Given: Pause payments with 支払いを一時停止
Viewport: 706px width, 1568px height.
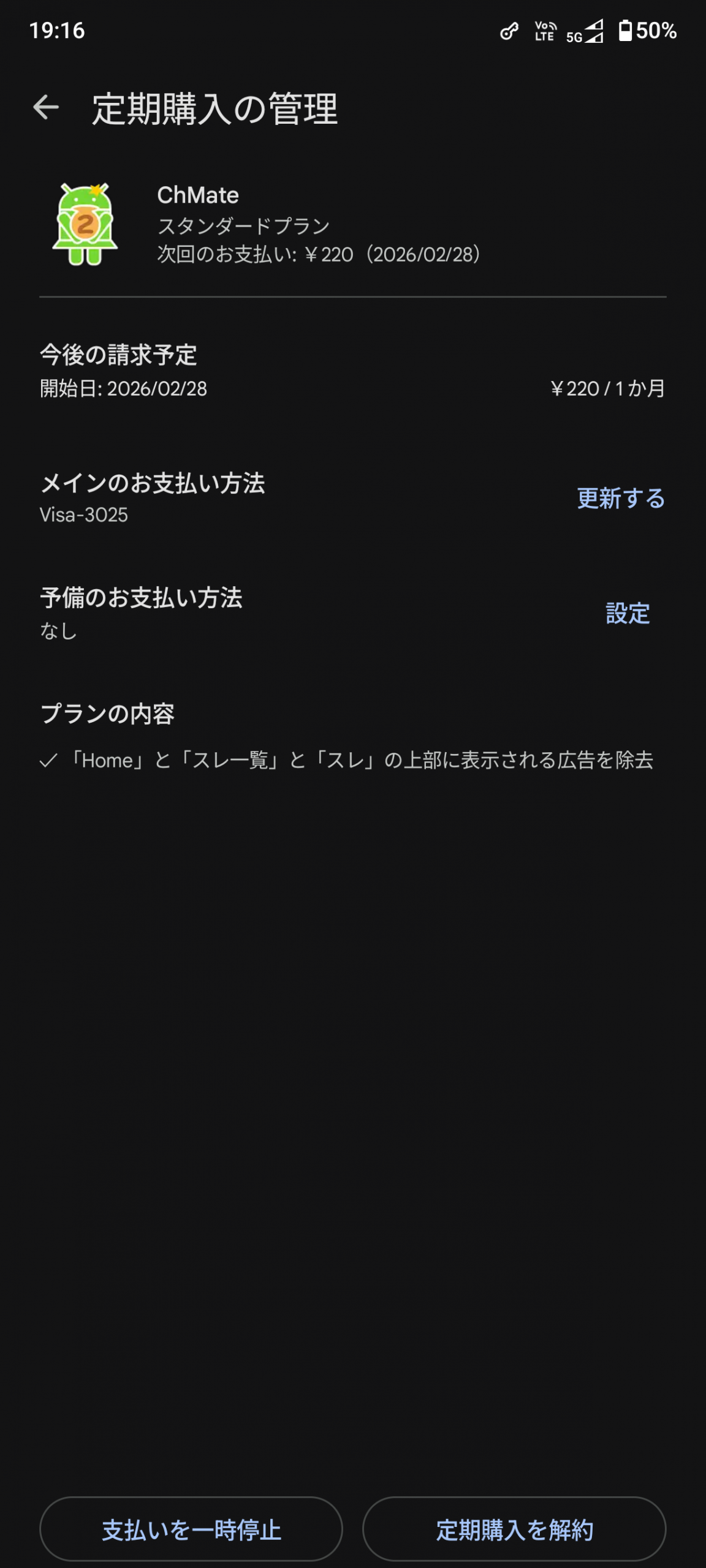Looking at the screenshot, I should 191,1529.
